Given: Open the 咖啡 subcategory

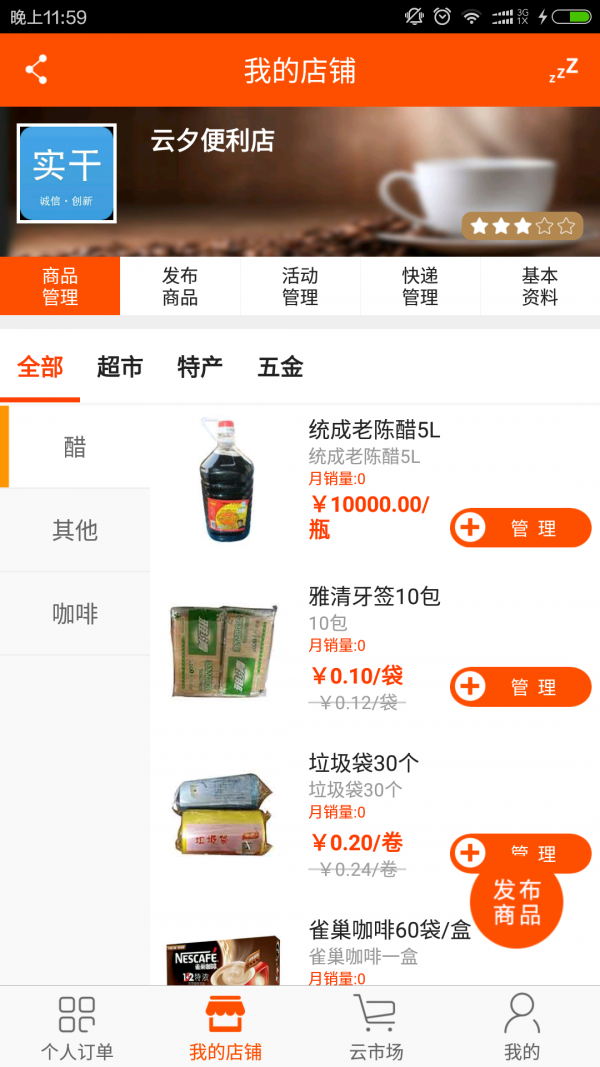Looking at the screenshot, I should [75, 613].
